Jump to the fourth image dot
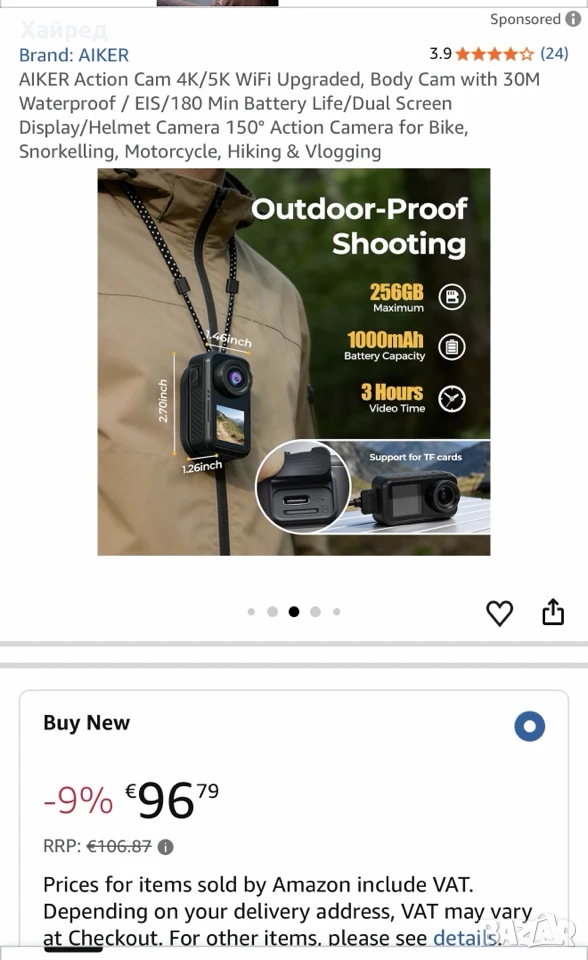 315,612
